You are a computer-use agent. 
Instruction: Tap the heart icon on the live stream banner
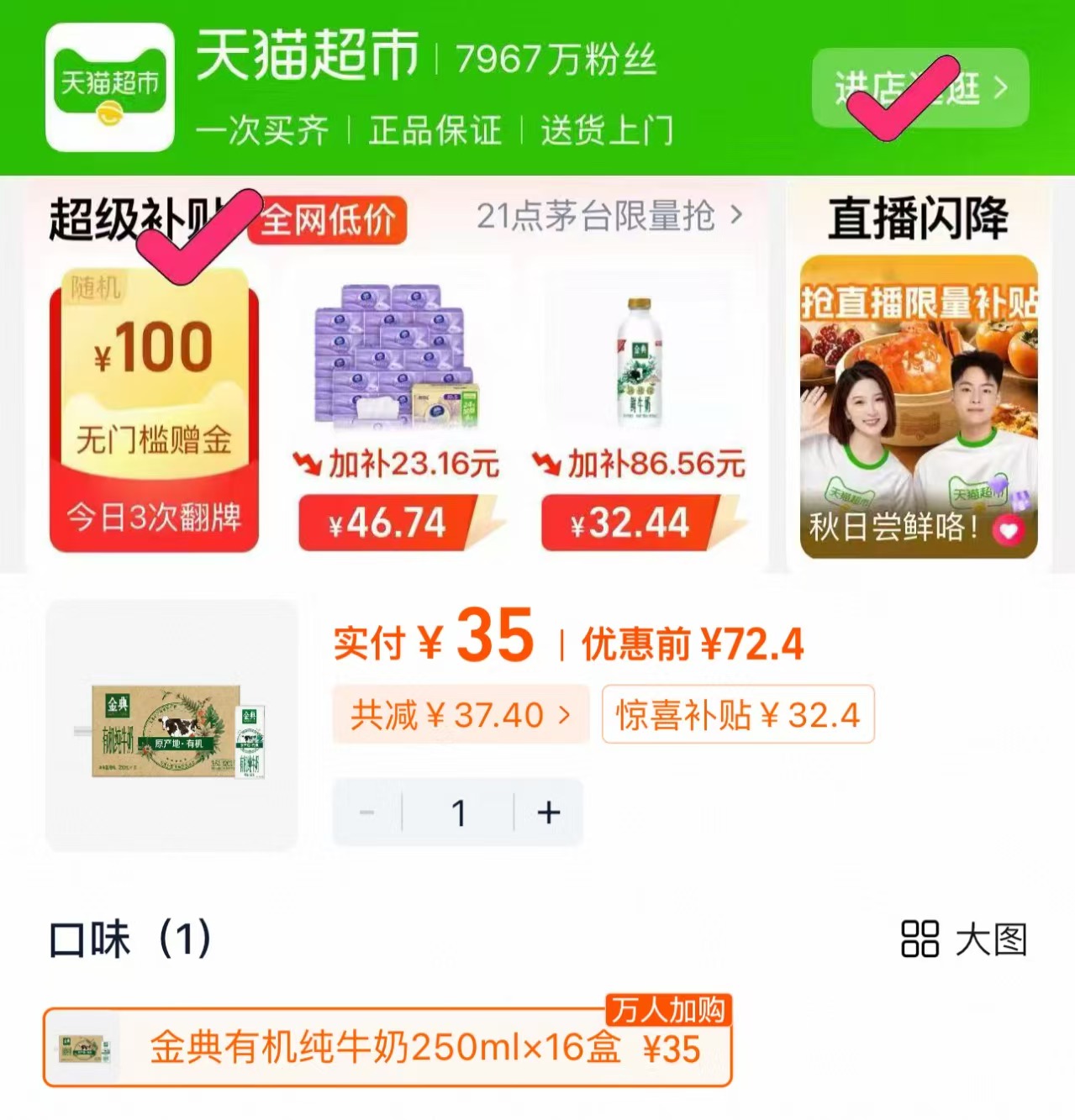pos(1005,530)
